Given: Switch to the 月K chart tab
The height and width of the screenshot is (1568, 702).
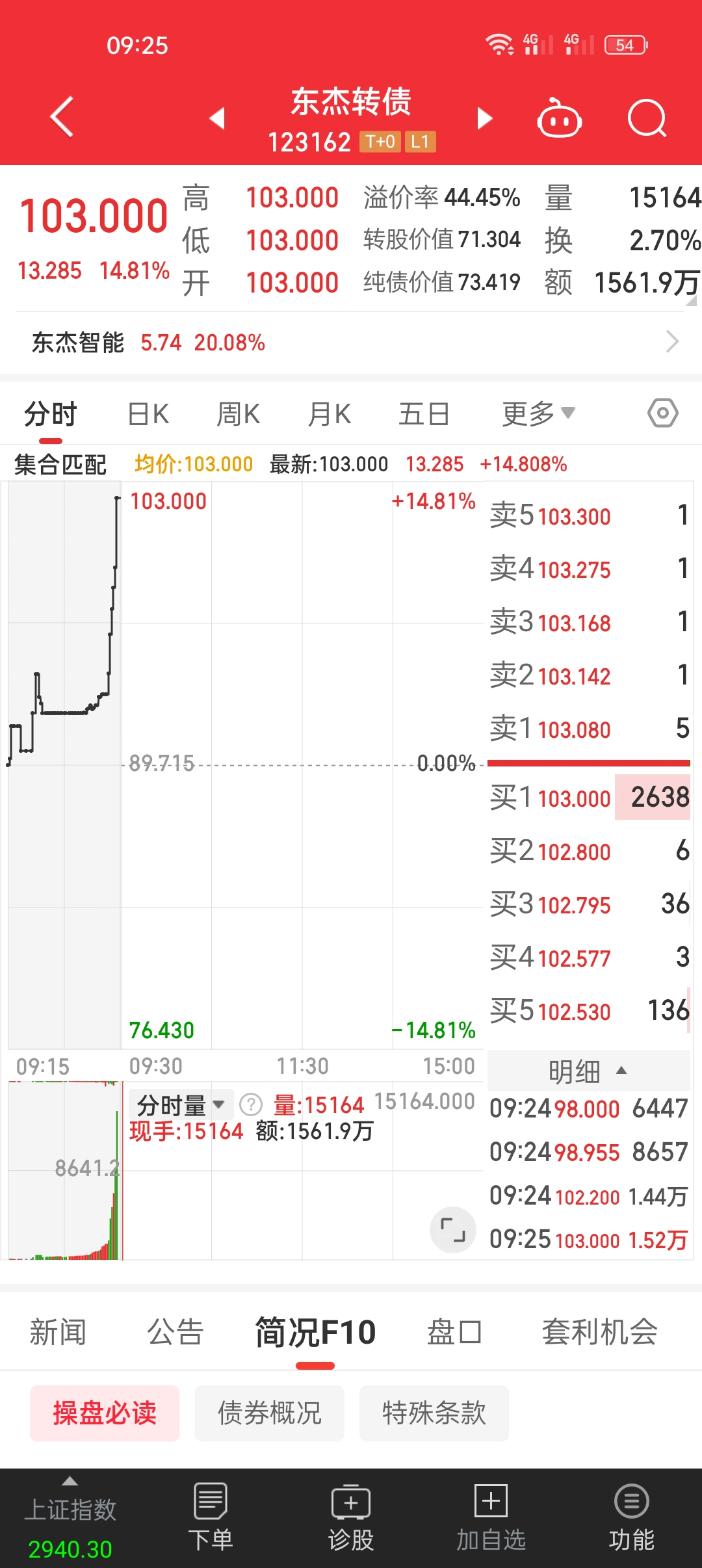Looking at the screenshot, I should pyautogui.click(x=329, y=414).
